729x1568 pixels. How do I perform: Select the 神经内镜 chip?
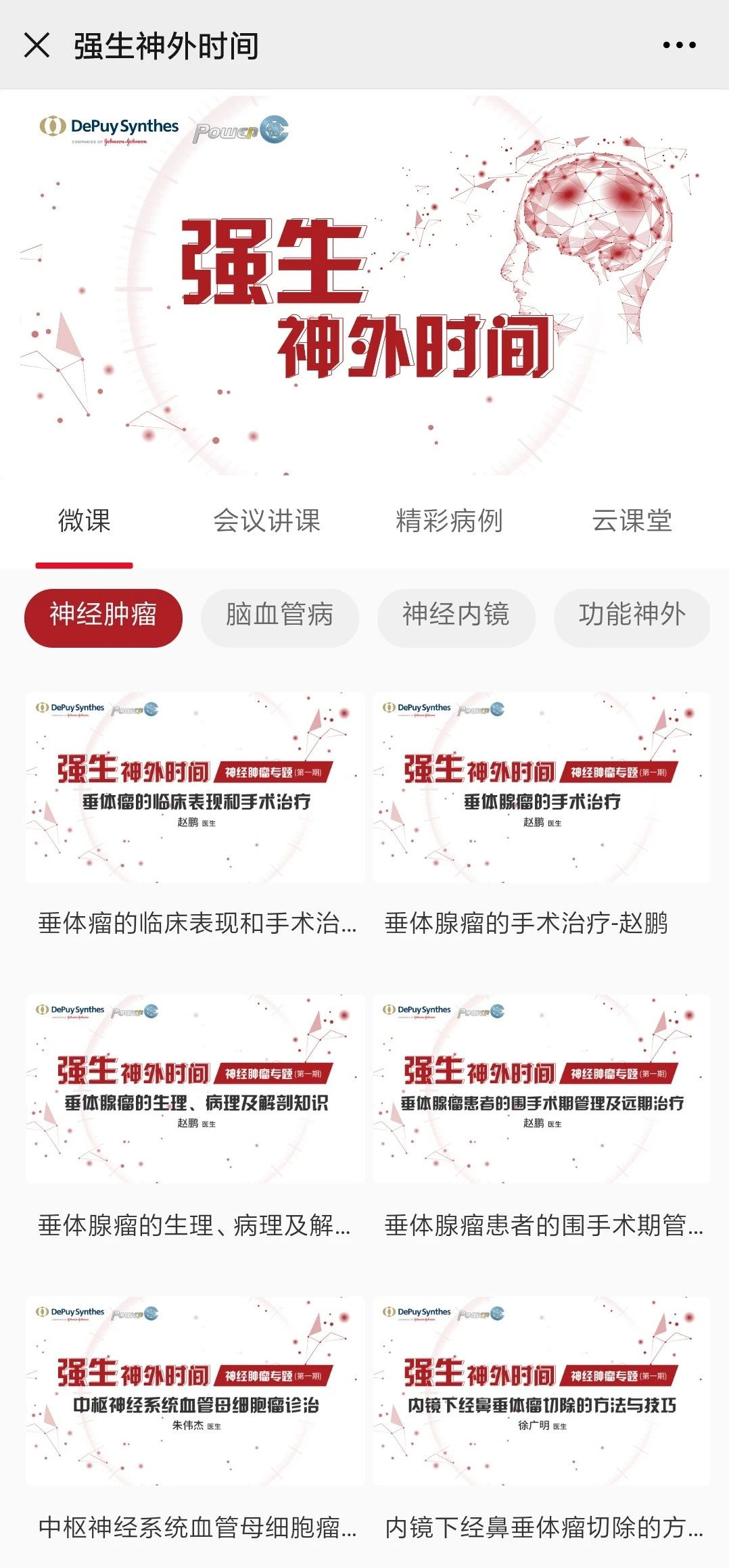pyautogui.click(x=456, y=615)
